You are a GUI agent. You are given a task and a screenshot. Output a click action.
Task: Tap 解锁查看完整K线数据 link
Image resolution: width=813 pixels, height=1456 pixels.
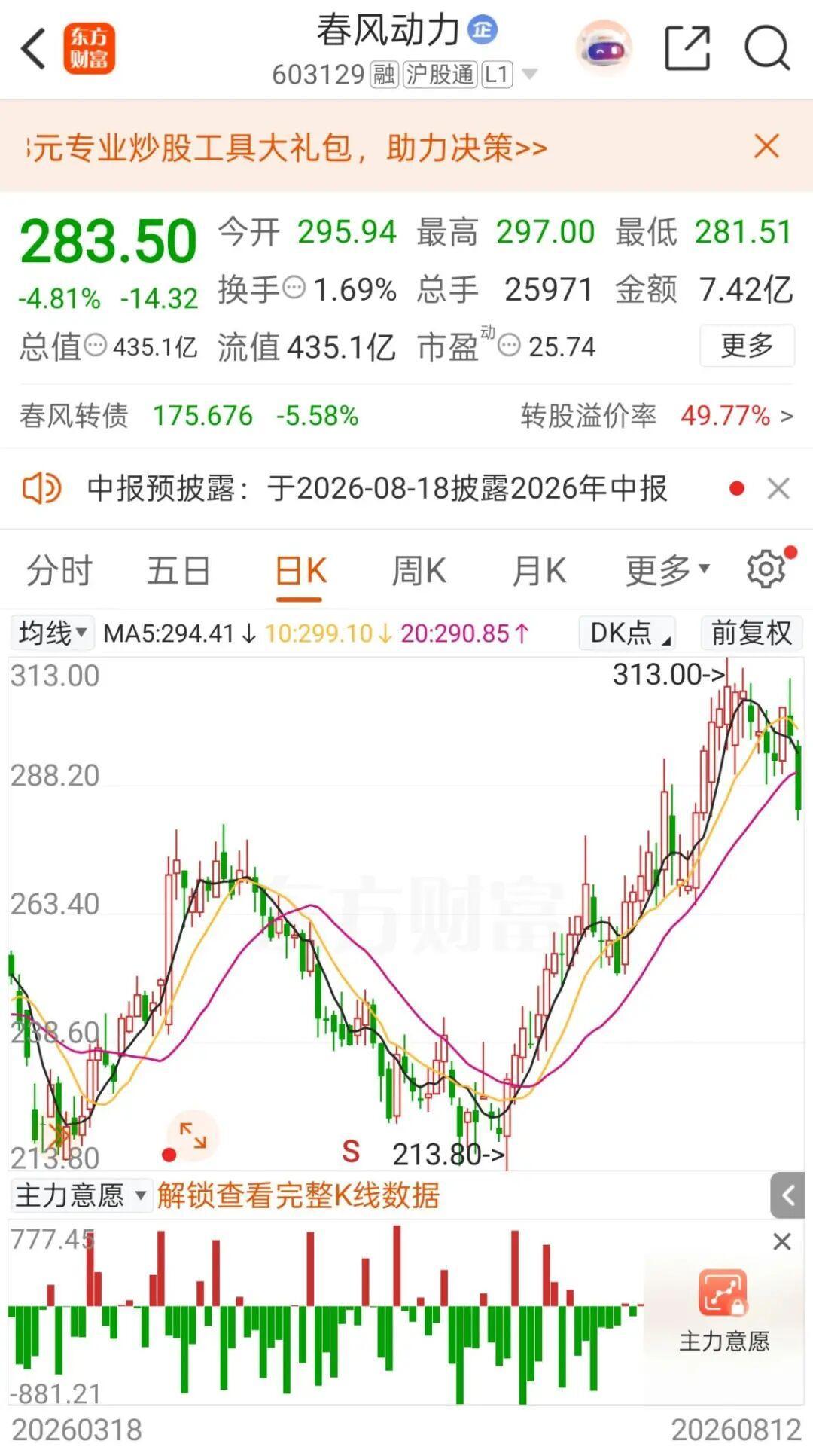point(298,1195)
